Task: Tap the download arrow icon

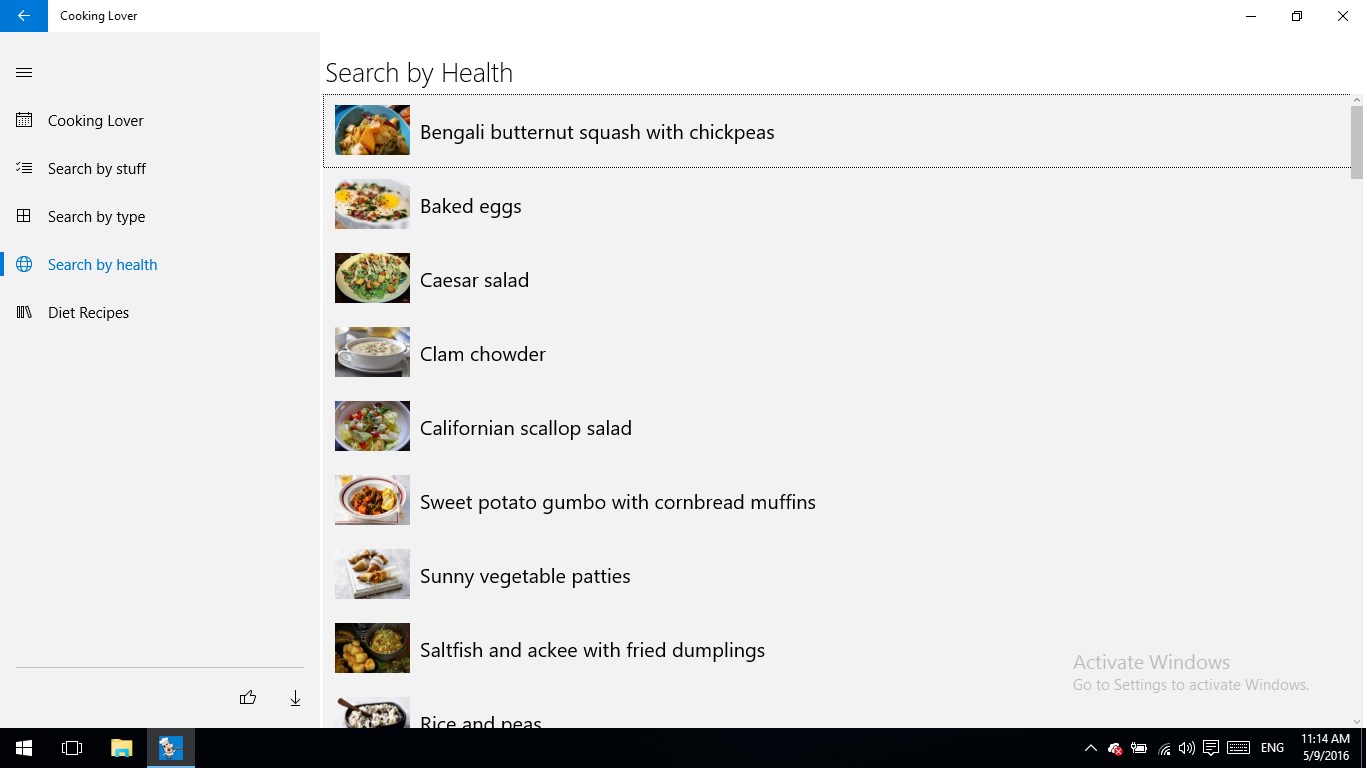Action: [x=295, y=698]
